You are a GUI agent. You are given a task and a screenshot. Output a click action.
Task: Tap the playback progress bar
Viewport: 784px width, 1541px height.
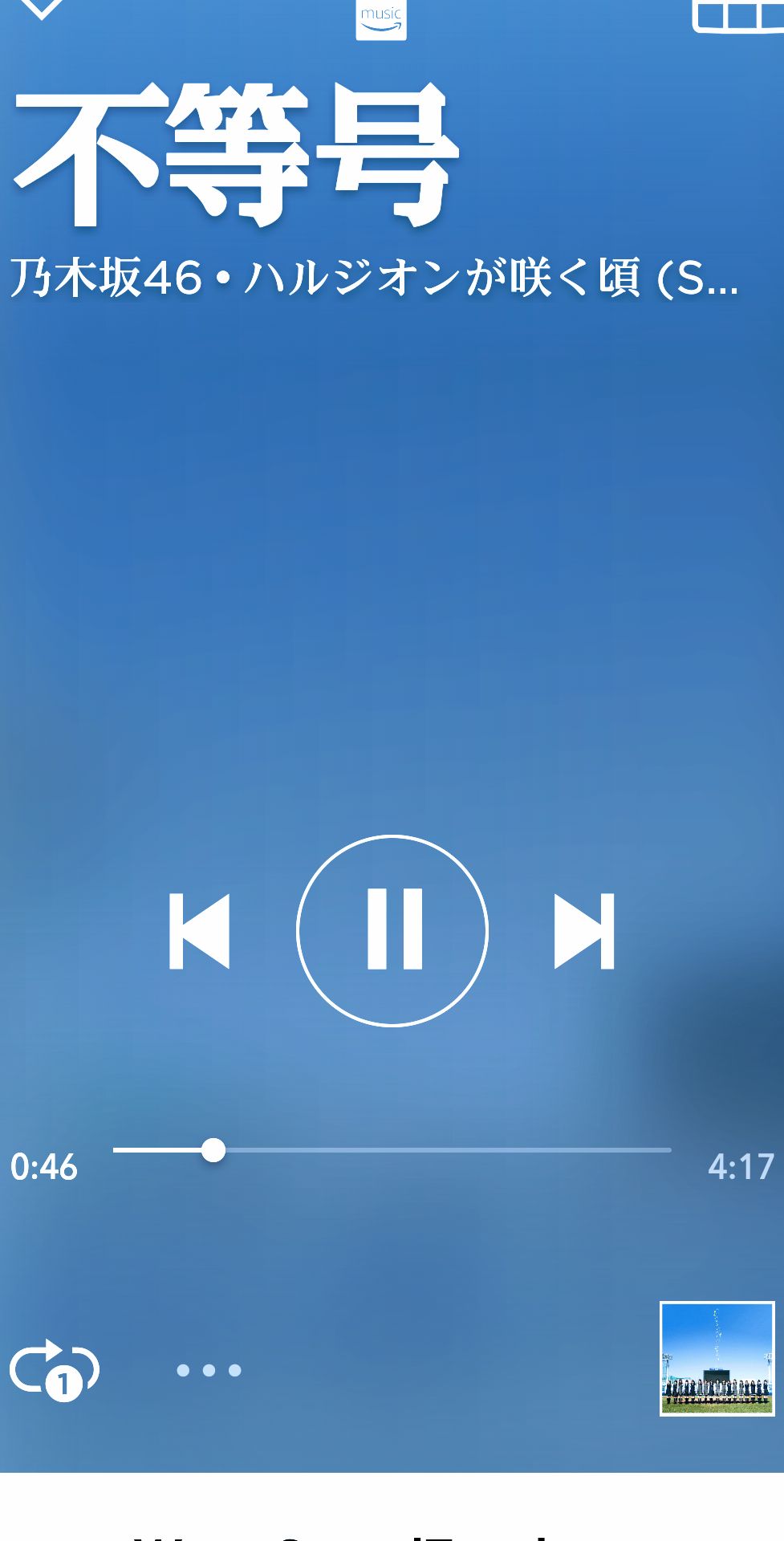click(x=392, y=1150)
